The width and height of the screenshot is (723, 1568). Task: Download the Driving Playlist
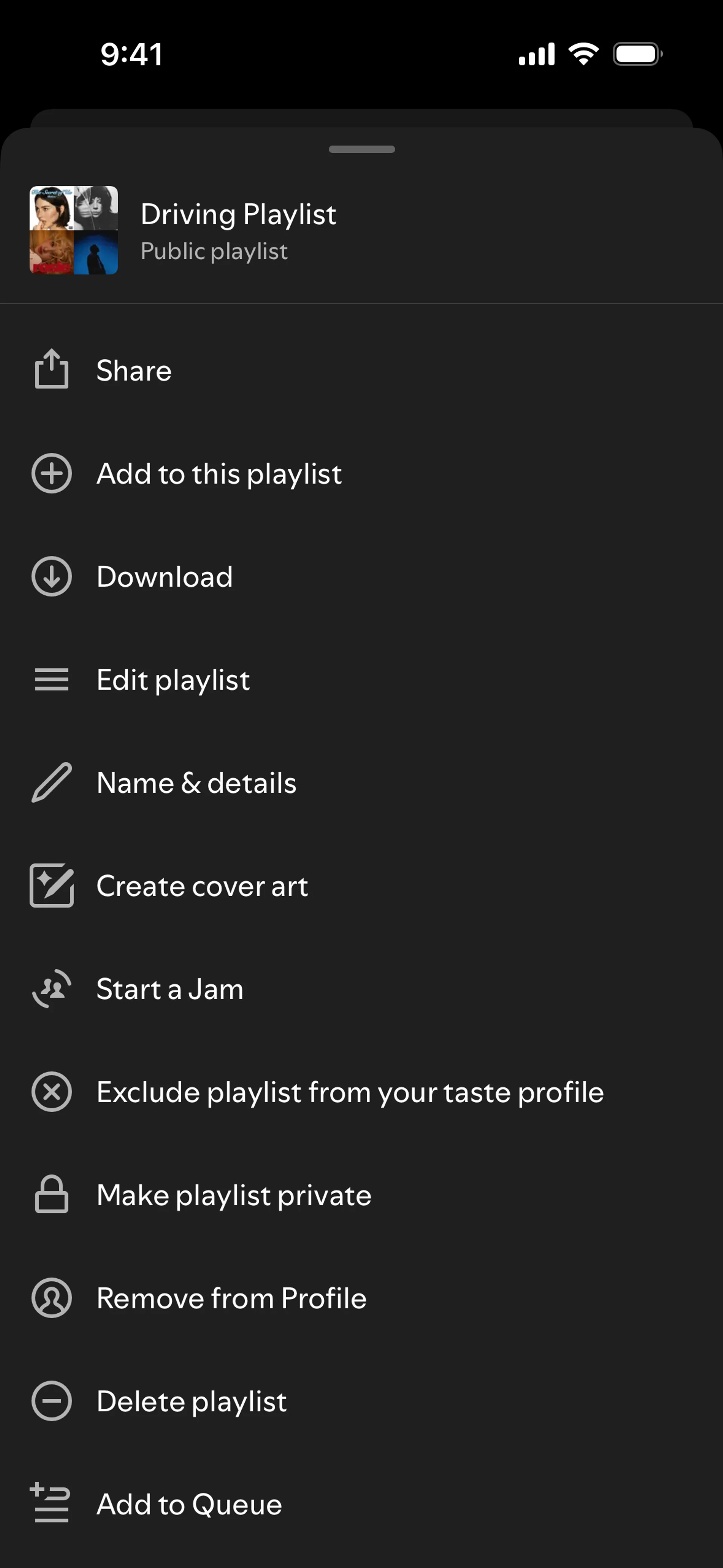164,576
